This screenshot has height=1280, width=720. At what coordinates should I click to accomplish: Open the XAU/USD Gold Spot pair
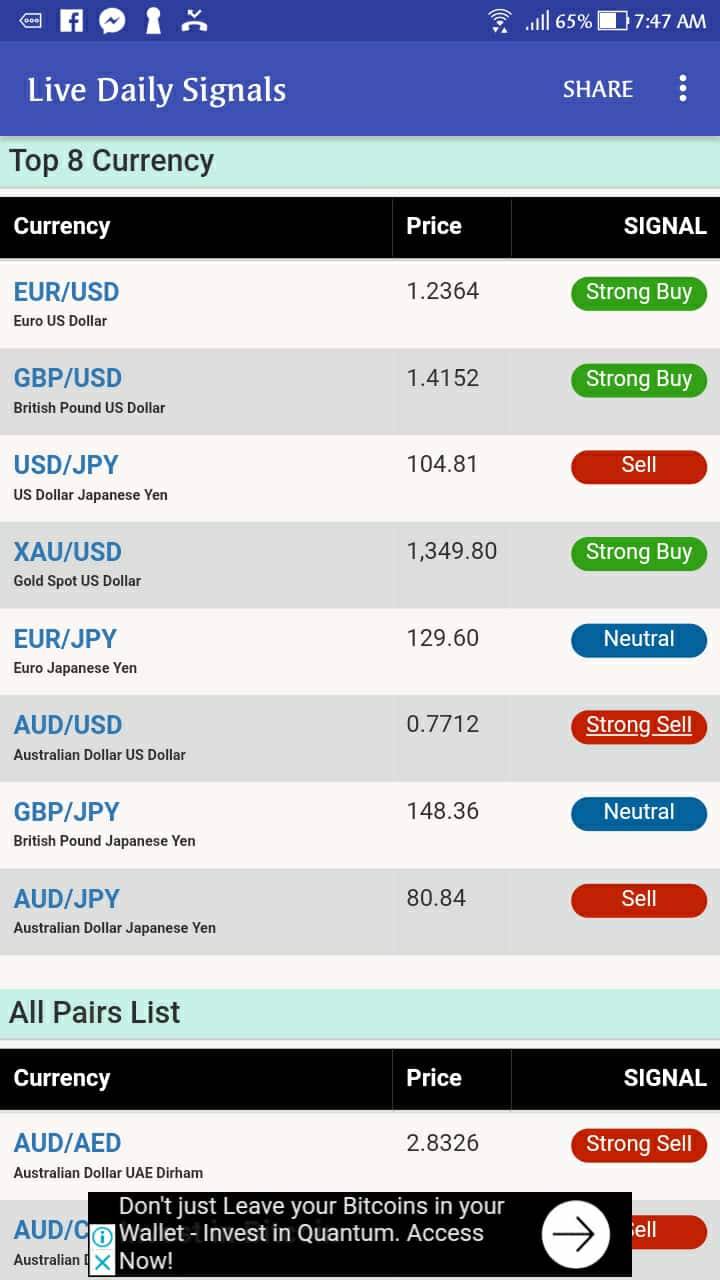[x=67, y=552]
